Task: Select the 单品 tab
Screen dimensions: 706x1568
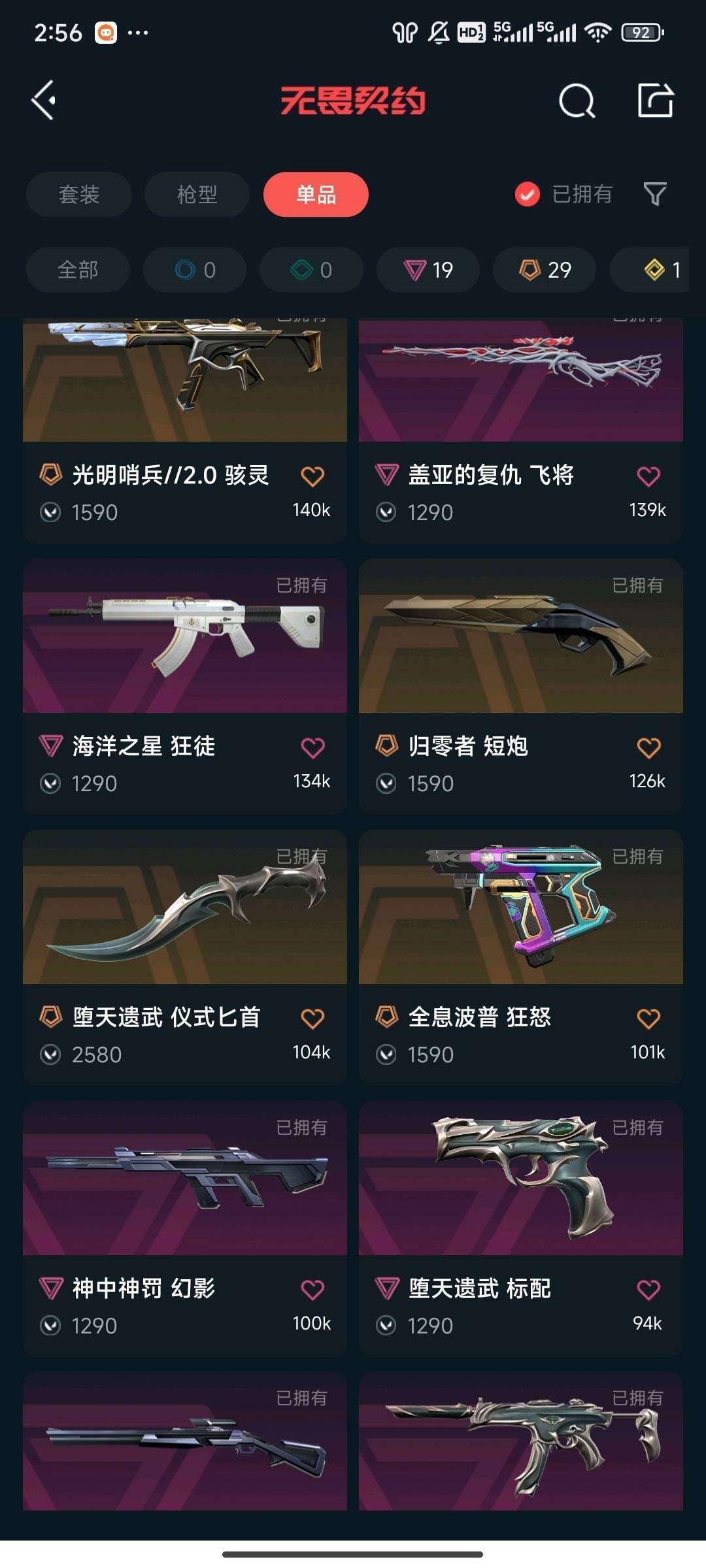Action: pyautogui.click(x=316, y=194)
